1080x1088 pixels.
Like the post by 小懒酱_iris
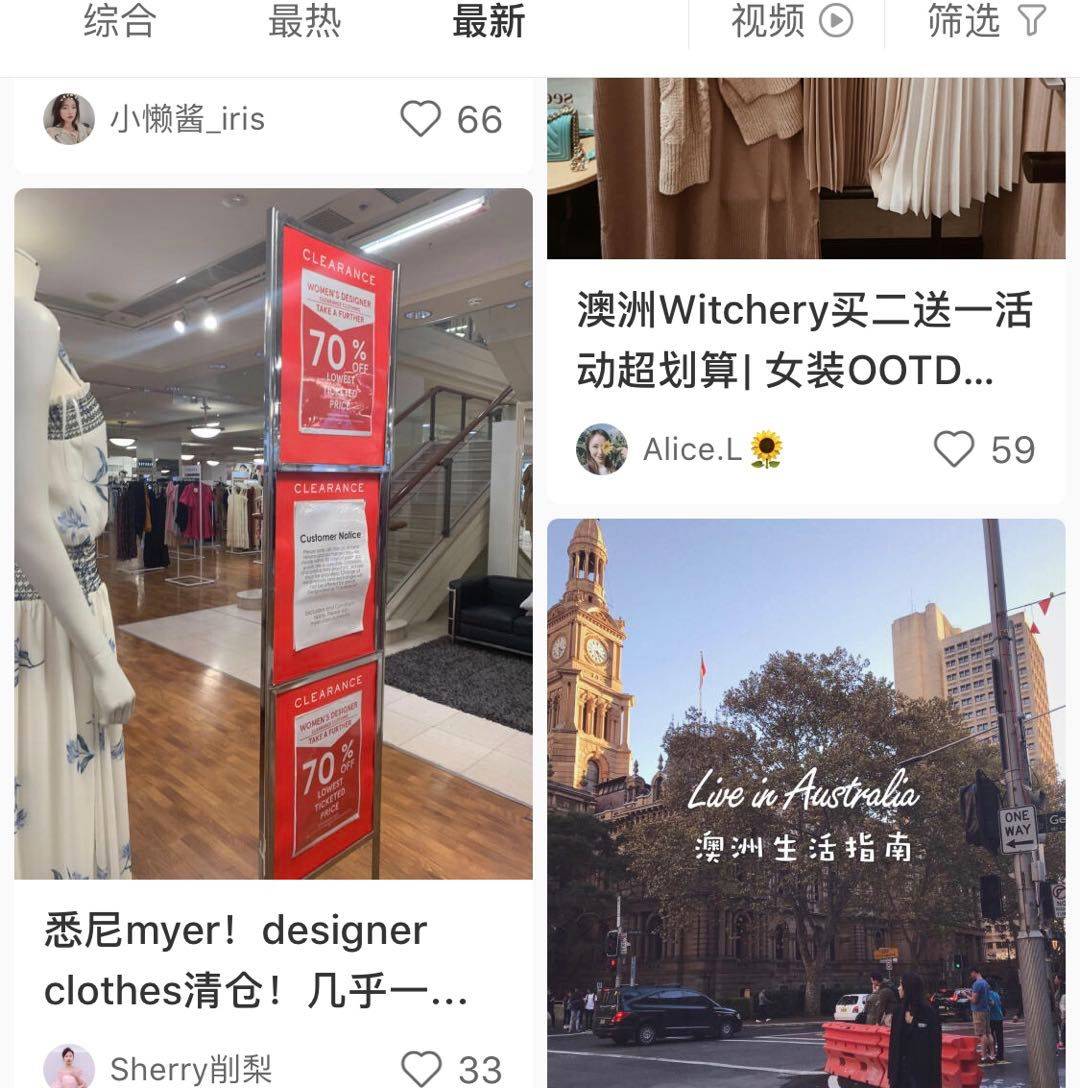pyautogui.click(x=421, y=120)
